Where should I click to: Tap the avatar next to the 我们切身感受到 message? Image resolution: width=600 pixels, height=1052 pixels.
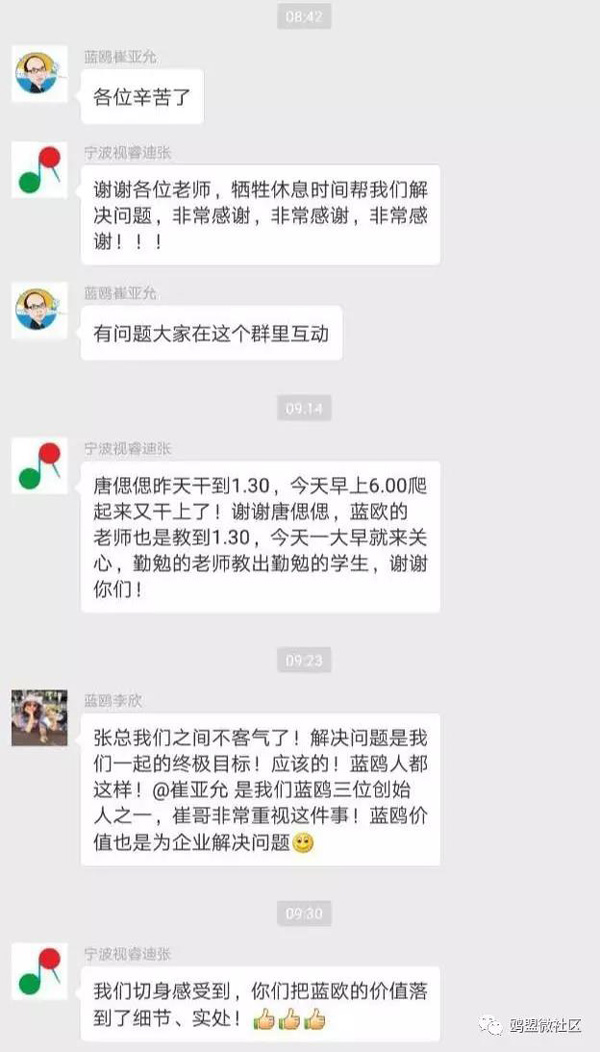[40, 971]
